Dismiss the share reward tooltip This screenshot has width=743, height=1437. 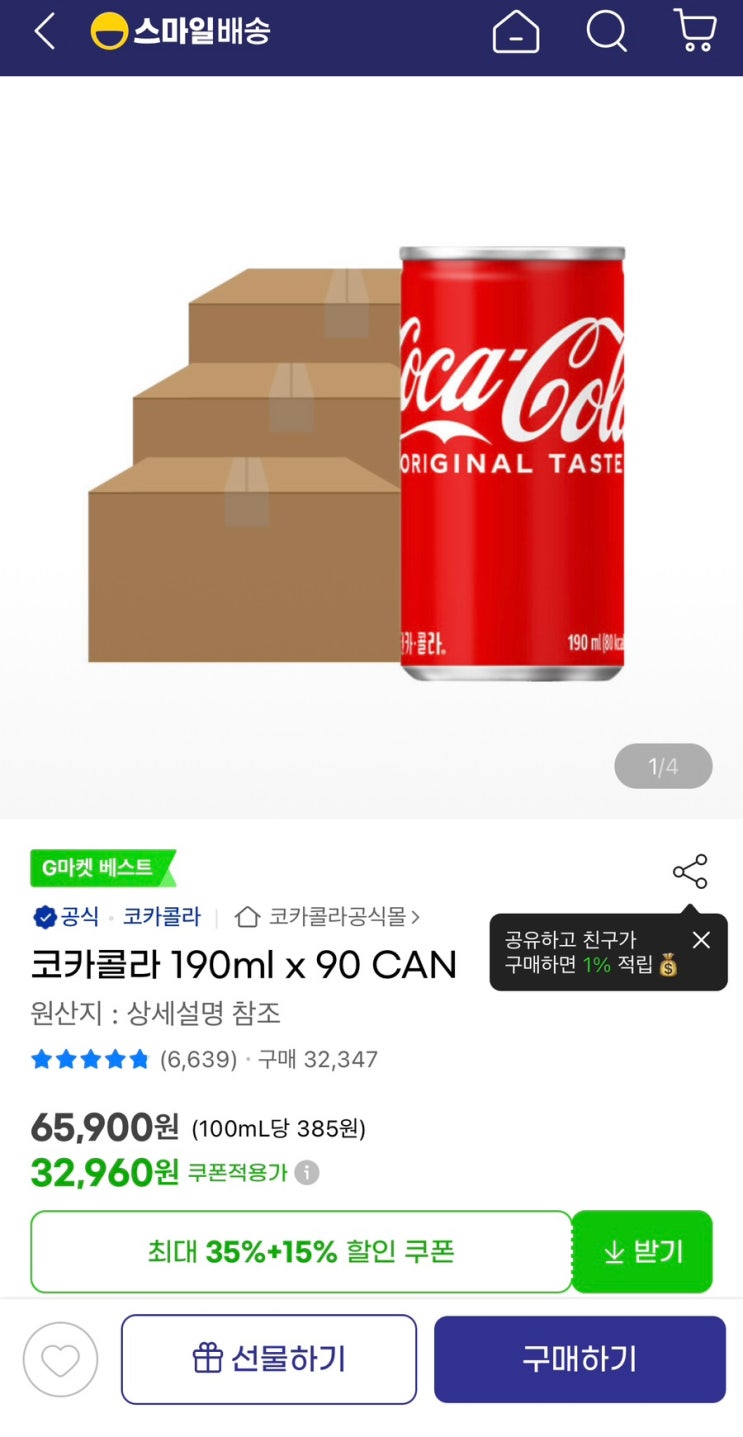click(701, 940)
